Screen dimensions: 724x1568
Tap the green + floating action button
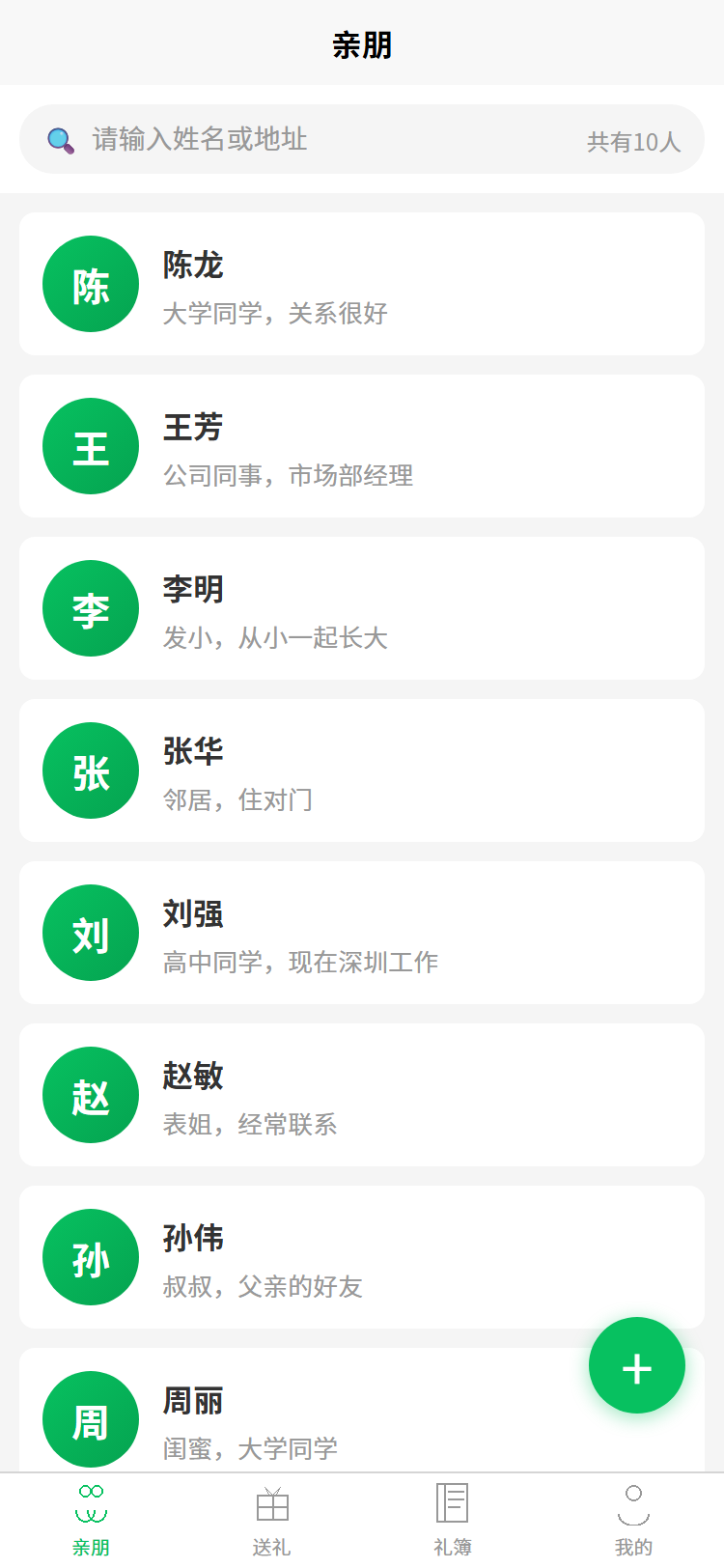pos(636,1364)
